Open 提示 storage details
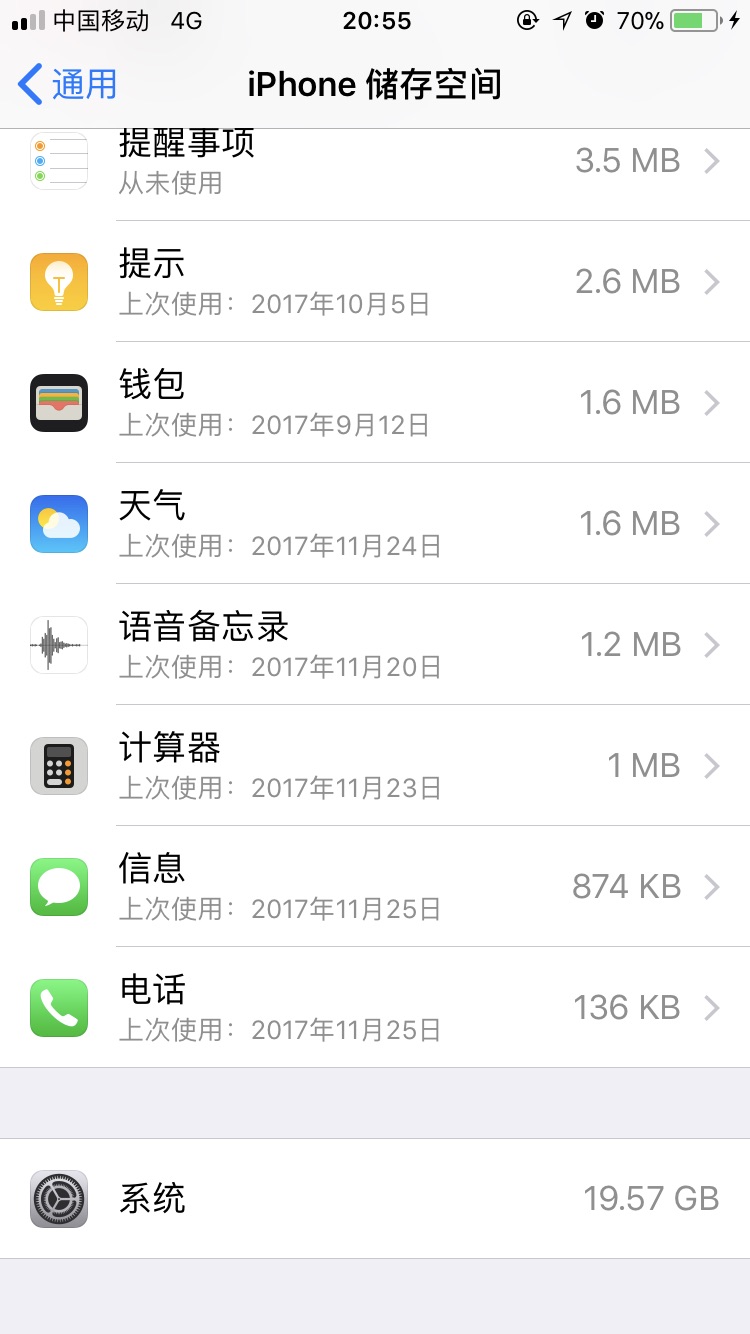The width and height of the screenshot is (750, 1334). (x=375, y=282)
